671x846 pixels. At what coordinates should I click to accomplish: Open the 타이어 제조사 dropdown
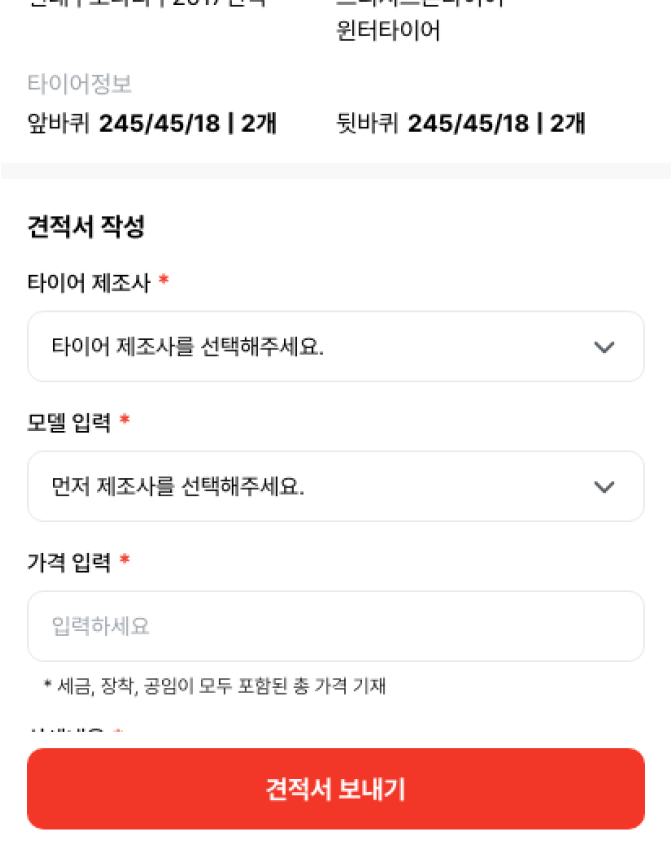pos(335,347)
